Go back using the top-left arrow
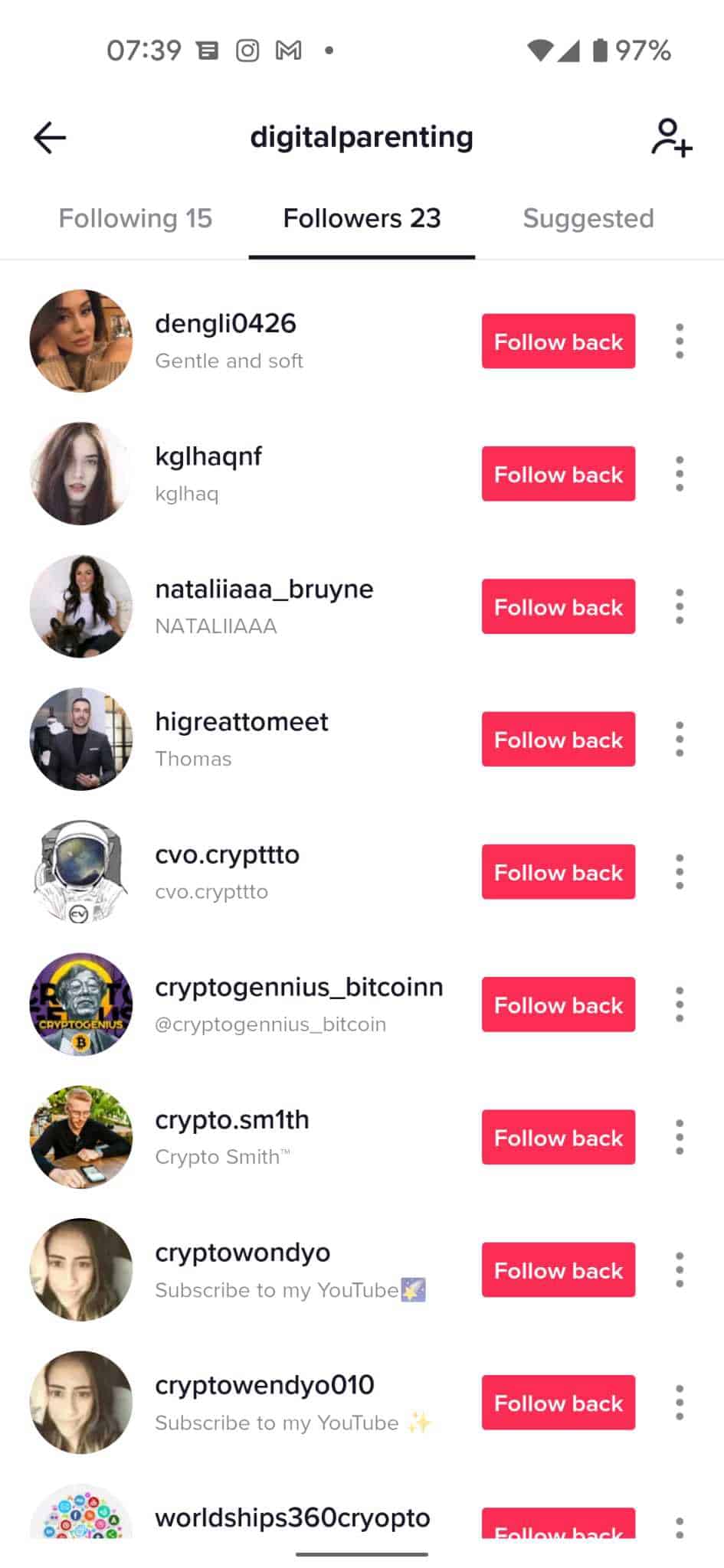 (x=50, y=138)
